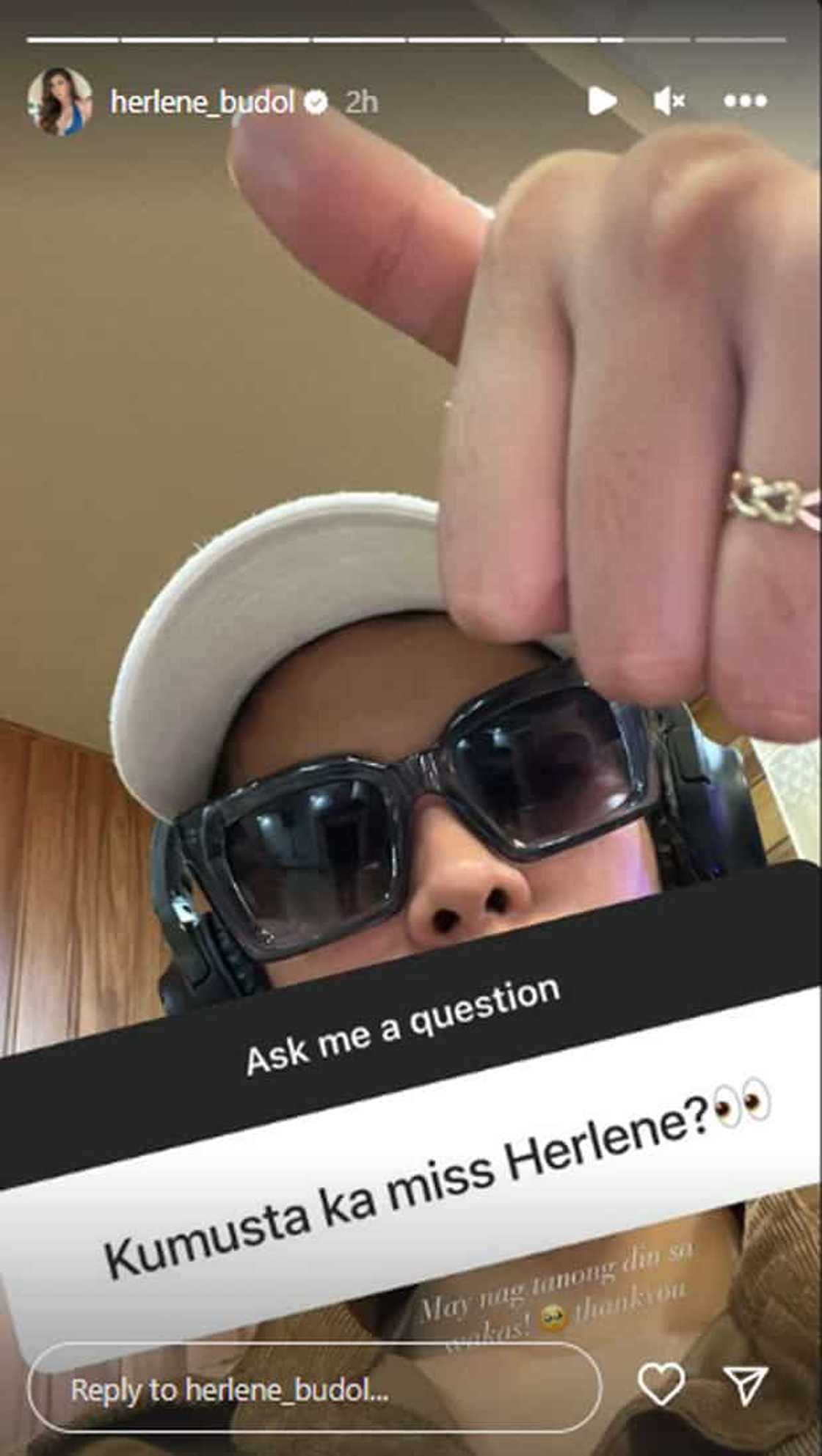Open the herlene_budol username link
This screenshot has height=1456, width=822.
click(x=202, y=102)
